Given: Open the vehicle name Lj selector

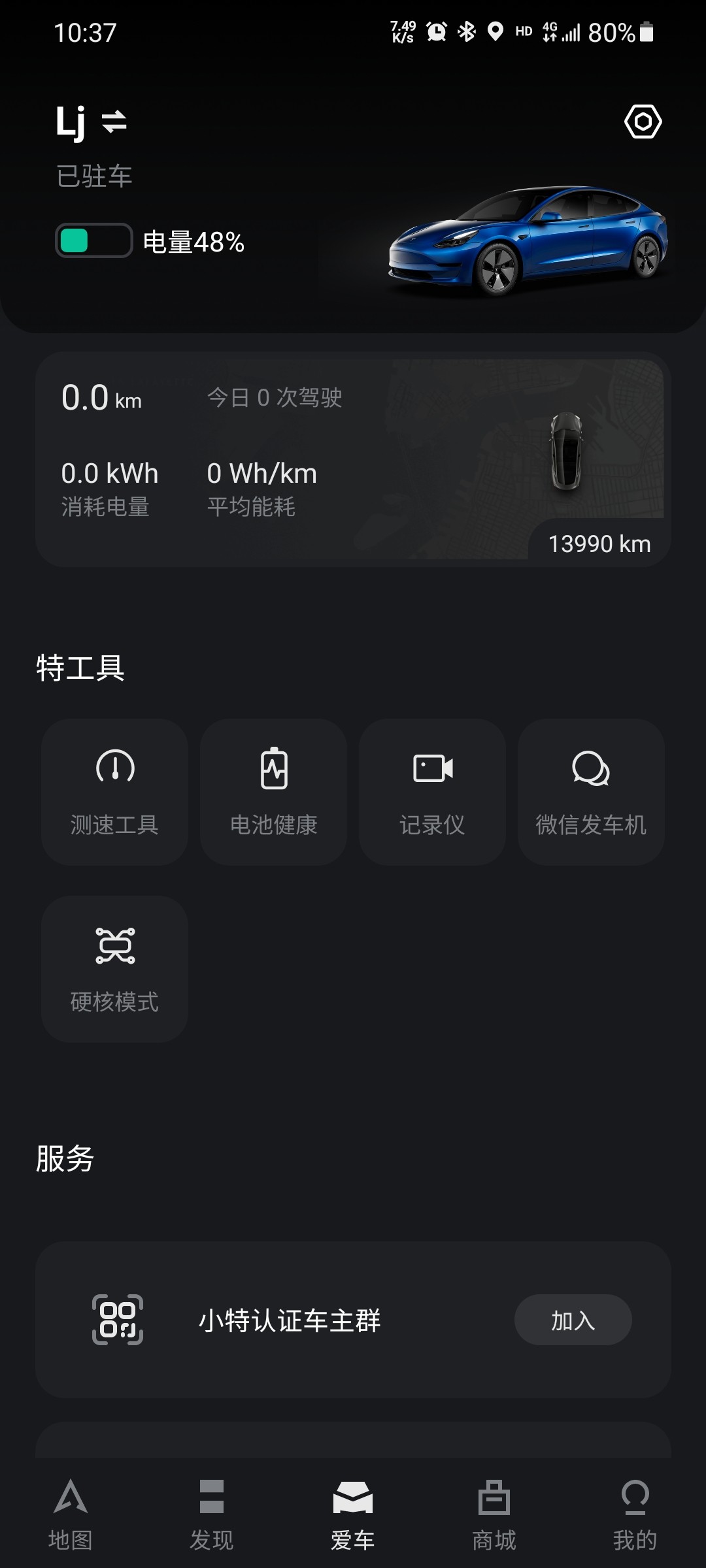Looking at the screenshot, I should (72, 121).
